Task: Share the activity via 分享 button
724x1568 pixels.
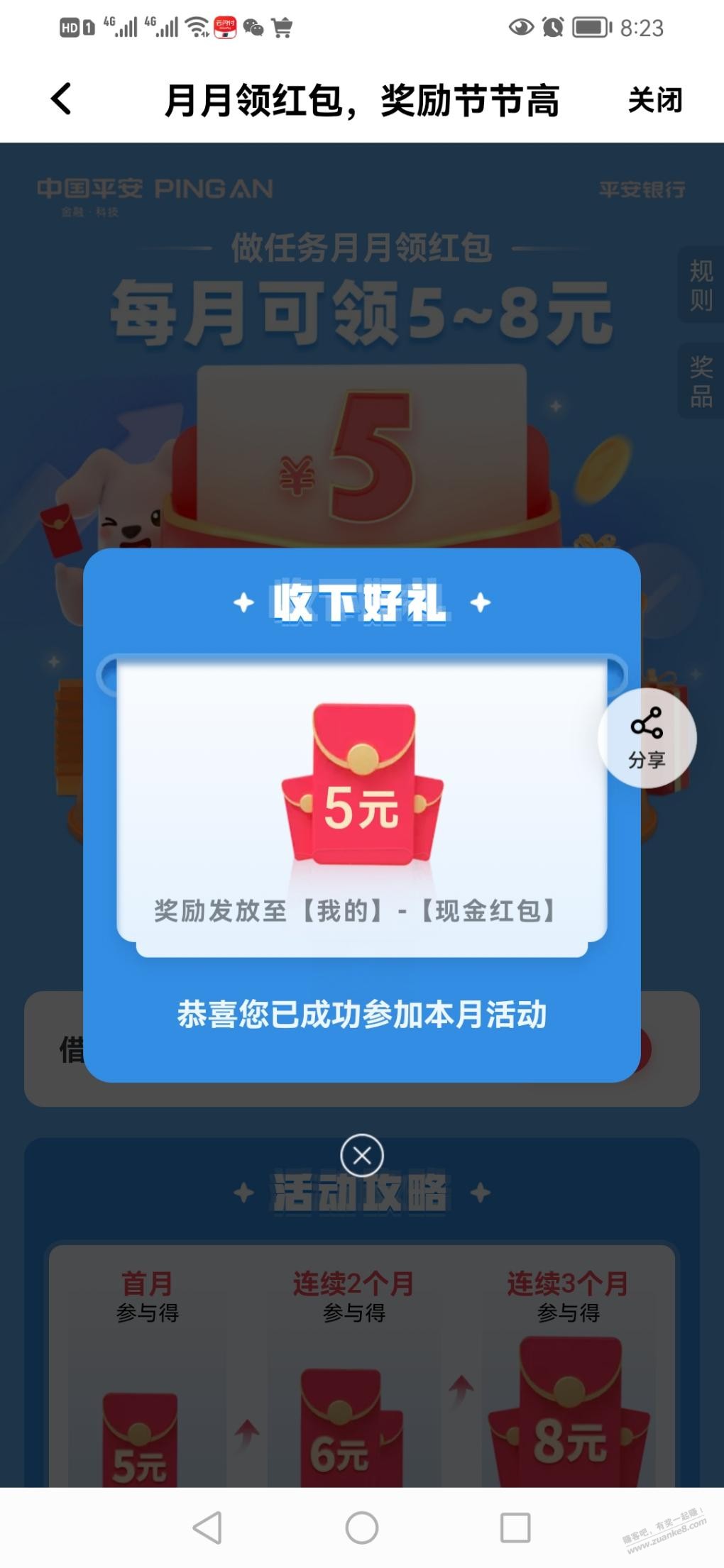Action: (647, 739)
